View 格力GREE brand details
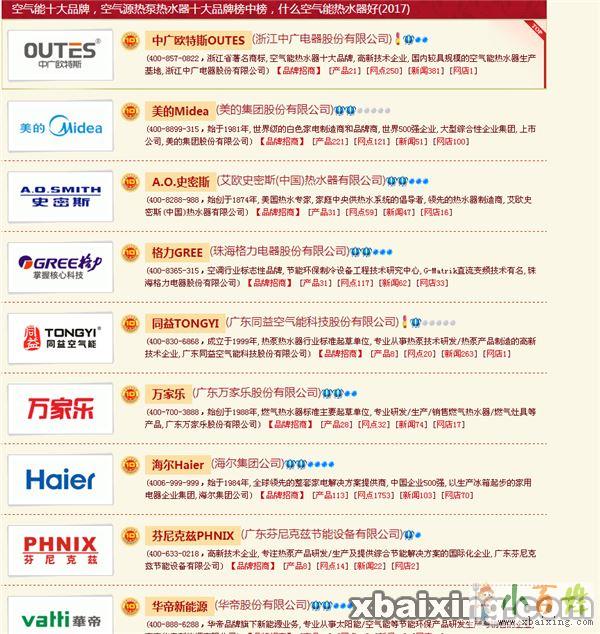Screen dimensions: 600x634 point(177,251)
